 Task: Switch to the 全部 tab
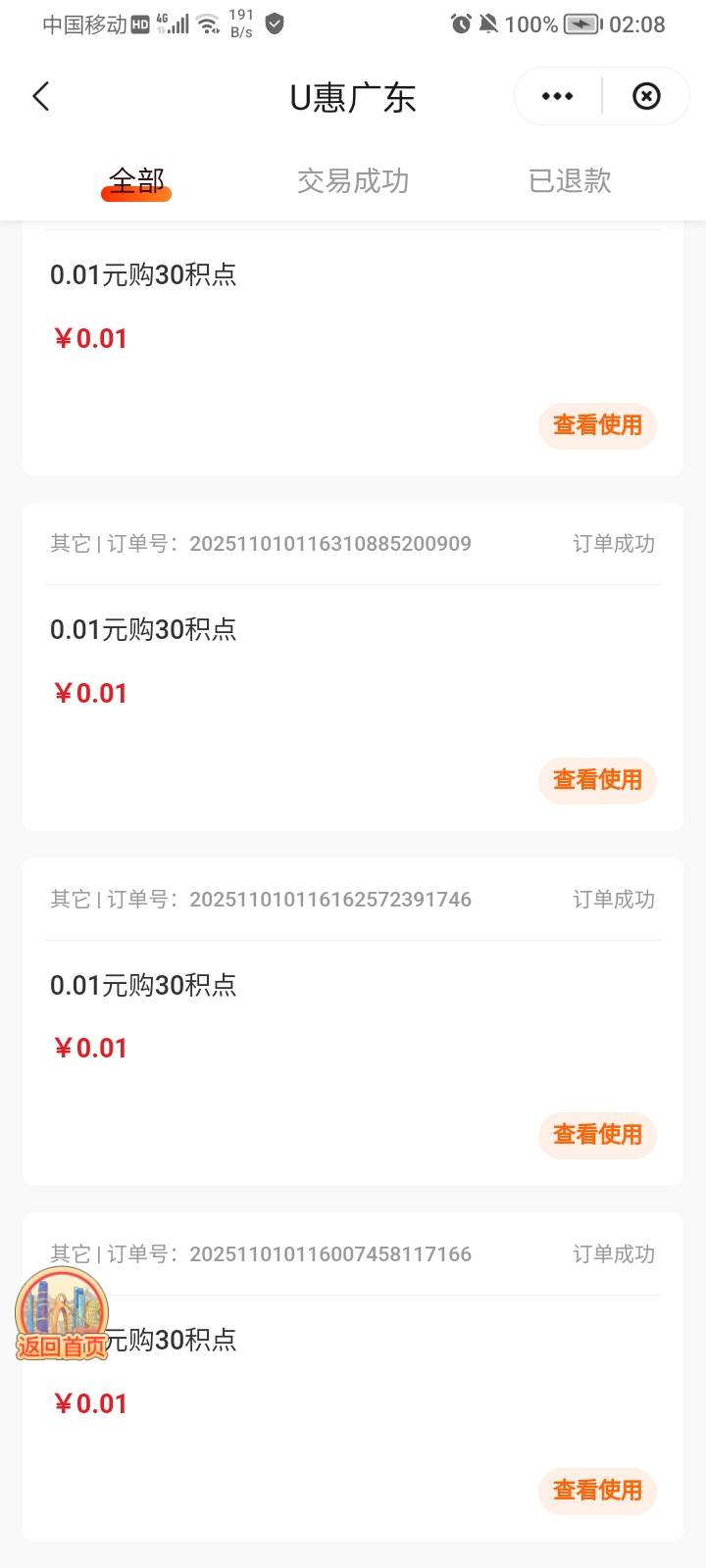[136, 181]
